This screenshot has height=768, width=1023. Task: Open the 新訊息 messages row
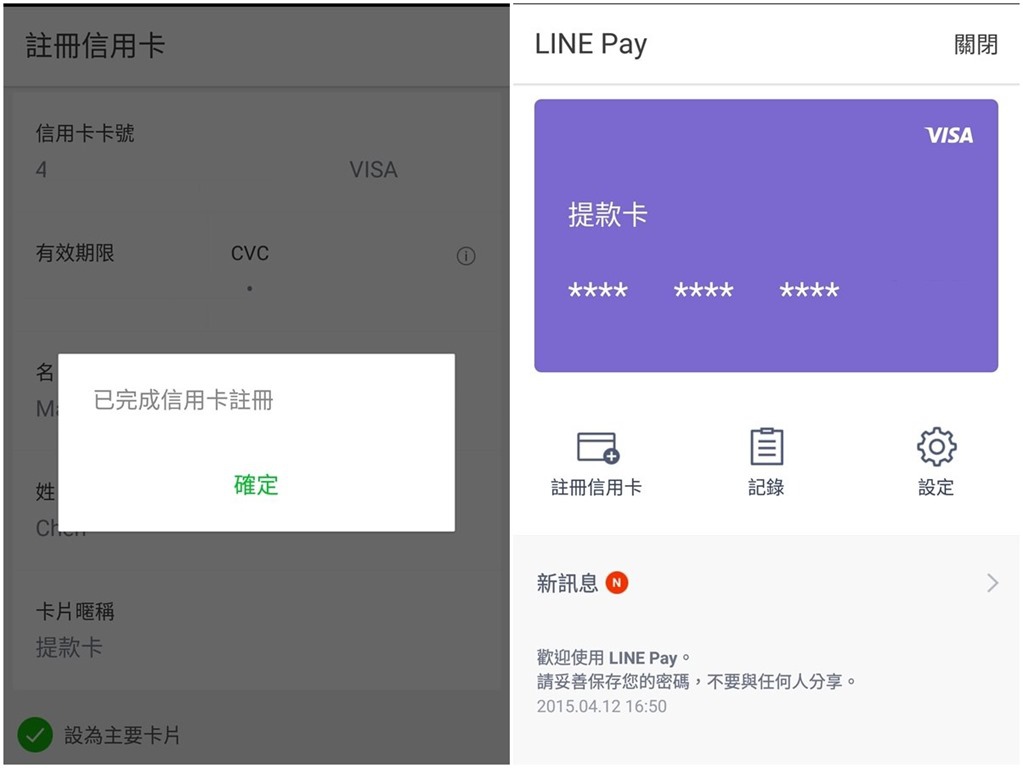[x=766, y=583]
